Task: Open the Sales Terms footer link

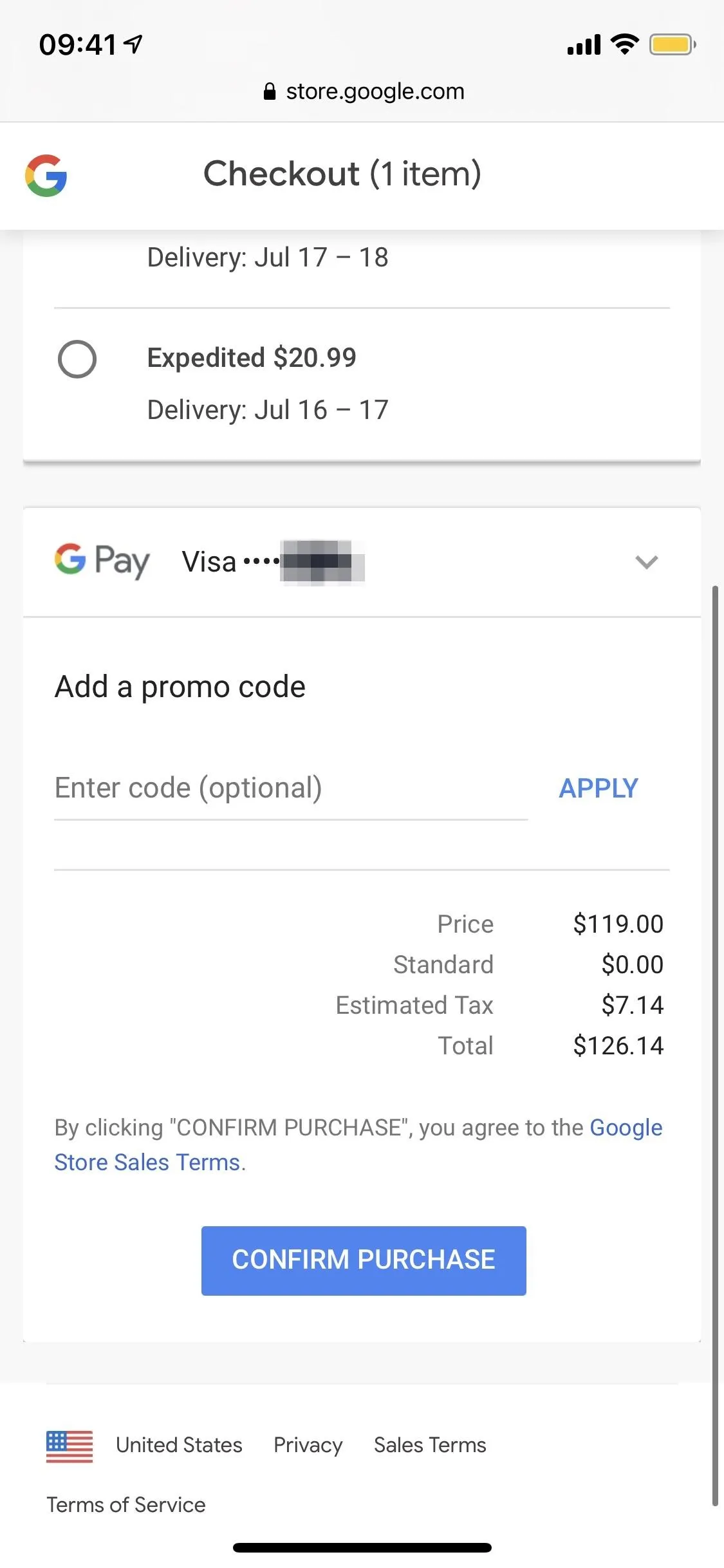Action: pyautogui.click(x=430, y=1446)
